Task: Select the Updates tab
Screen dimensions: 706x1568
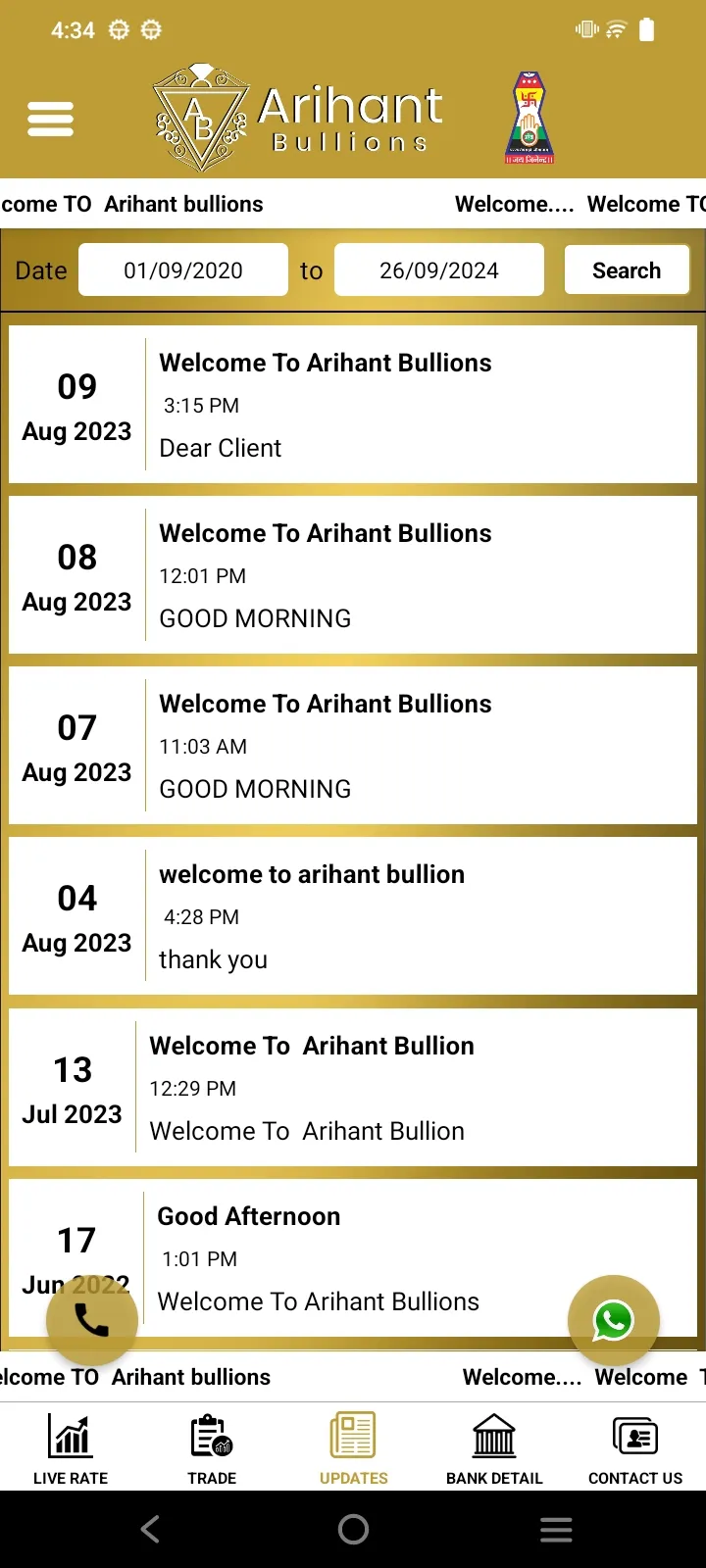Action: (x=353, y=1450)
